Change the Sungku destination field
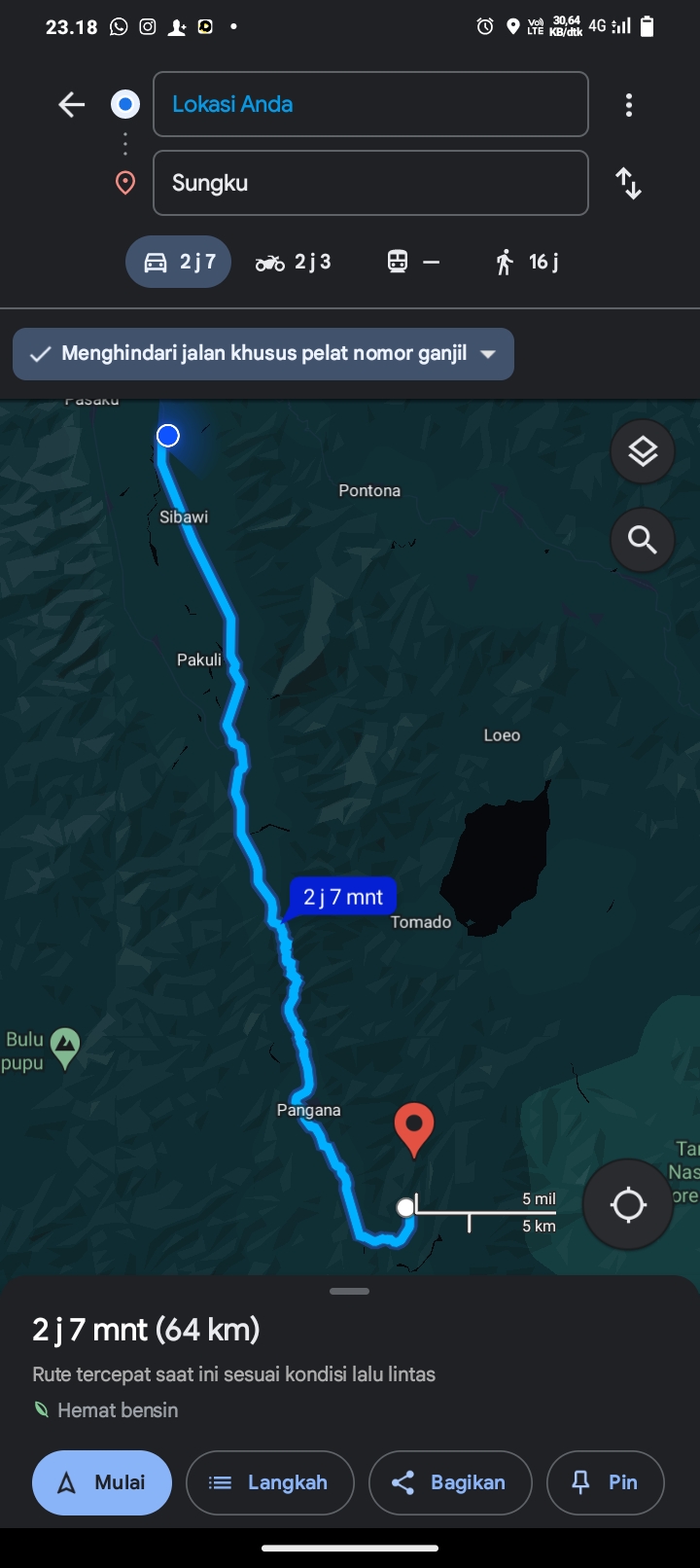This screenshot has height=1568, width=700. (370, 183)
